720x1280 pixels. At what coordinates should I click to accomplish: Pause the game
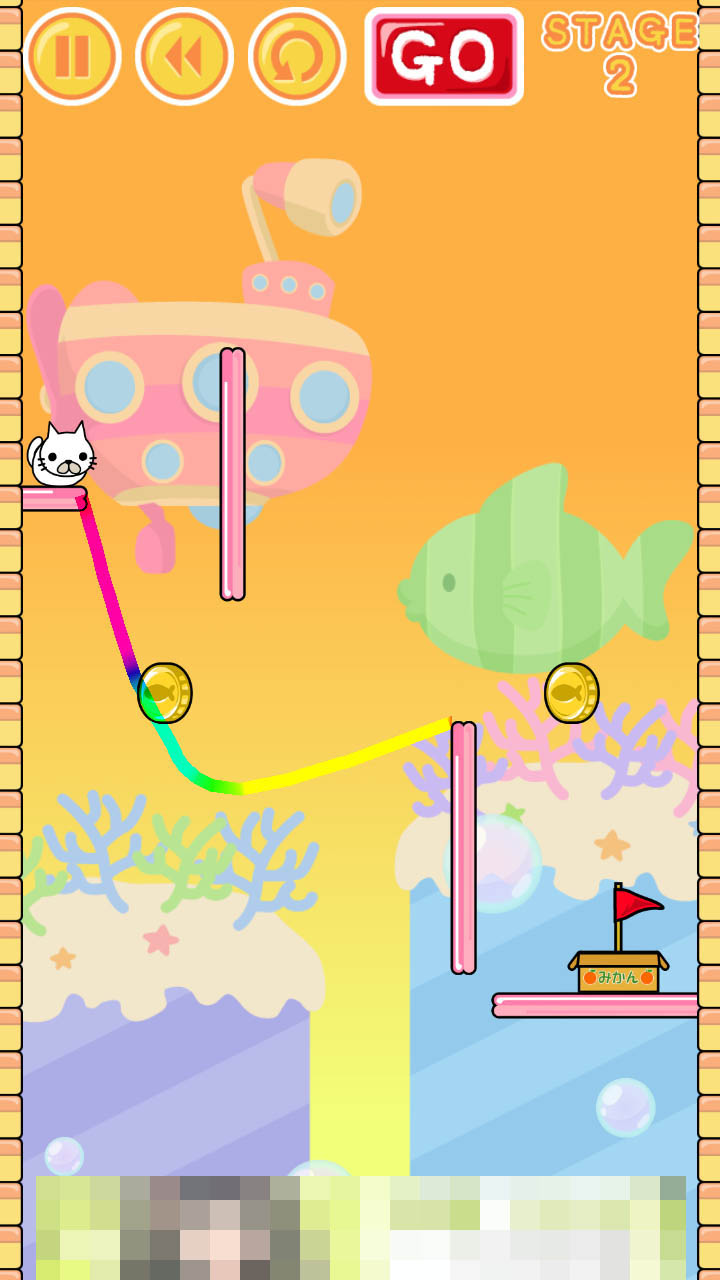pos(72,56)
